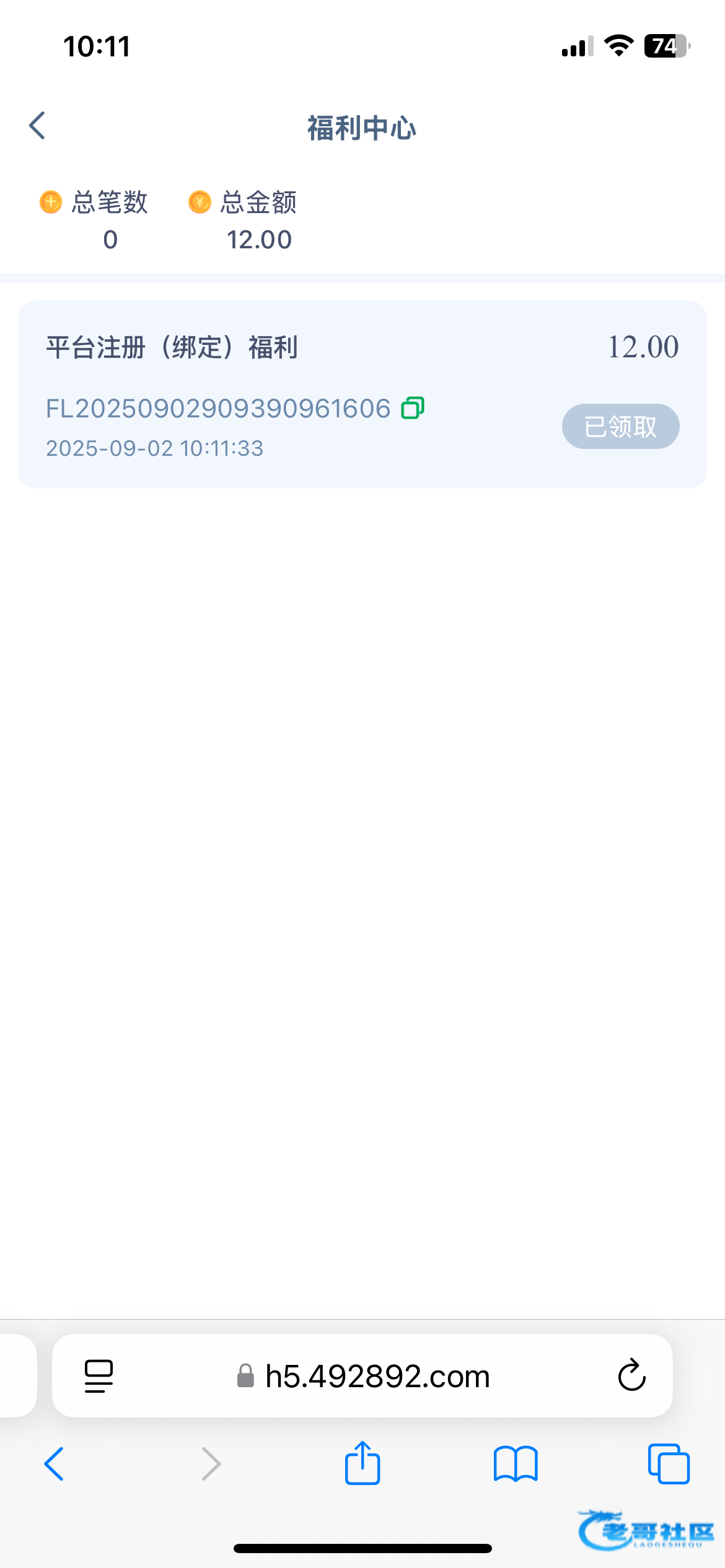
Task: Open Safari bookmarks
Action: coord(516,1464)
